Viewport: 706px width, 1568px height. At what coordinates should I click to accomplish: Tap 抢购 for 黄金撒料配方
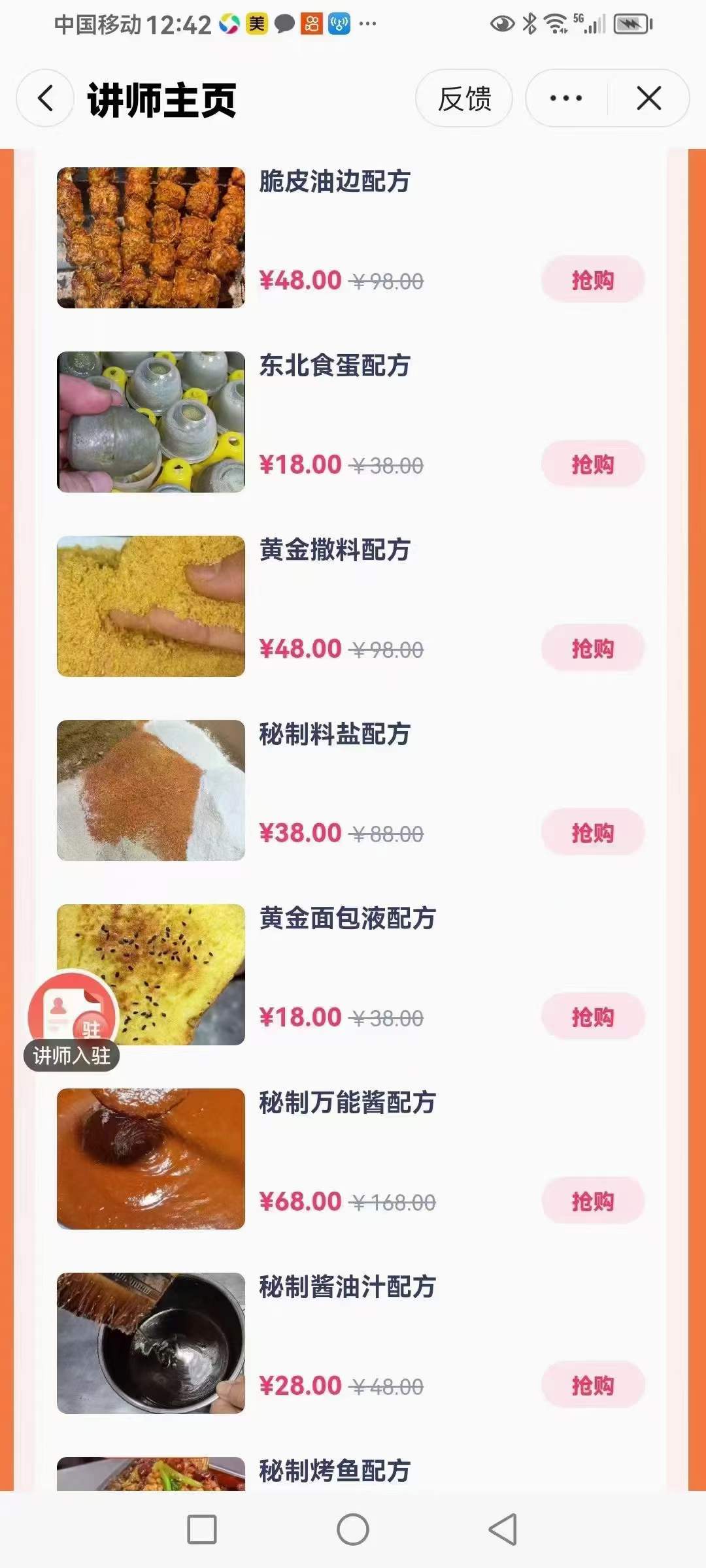click(590, 648)
